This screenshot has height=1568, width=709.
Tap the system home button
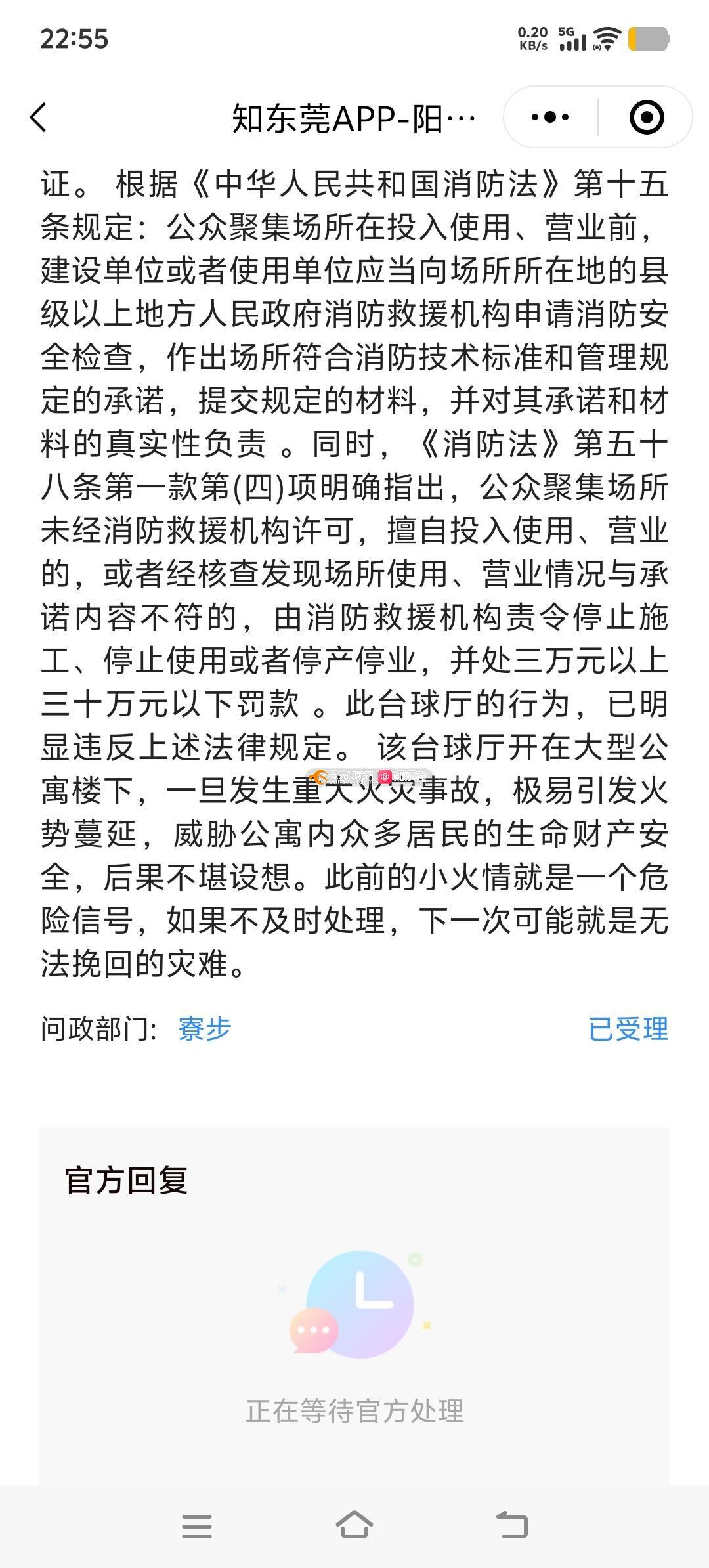[x=354, y=1526]
